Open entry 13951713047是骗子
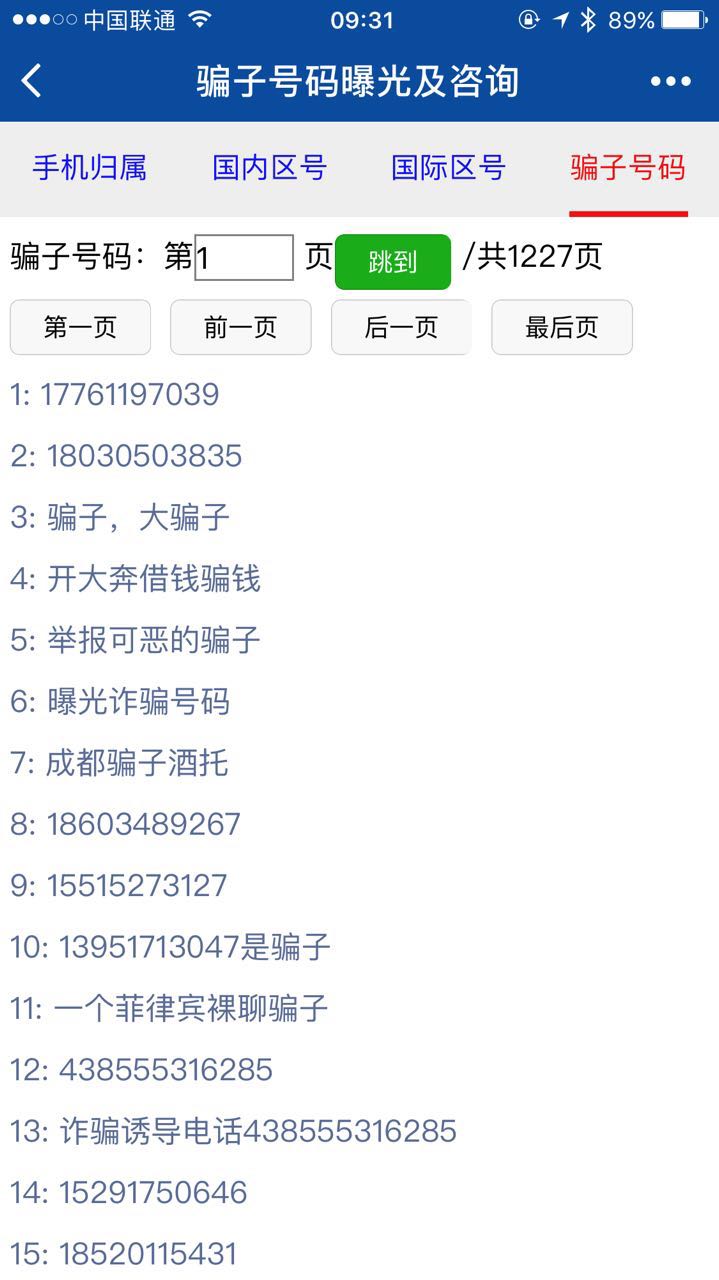 (x=193, y=947)
